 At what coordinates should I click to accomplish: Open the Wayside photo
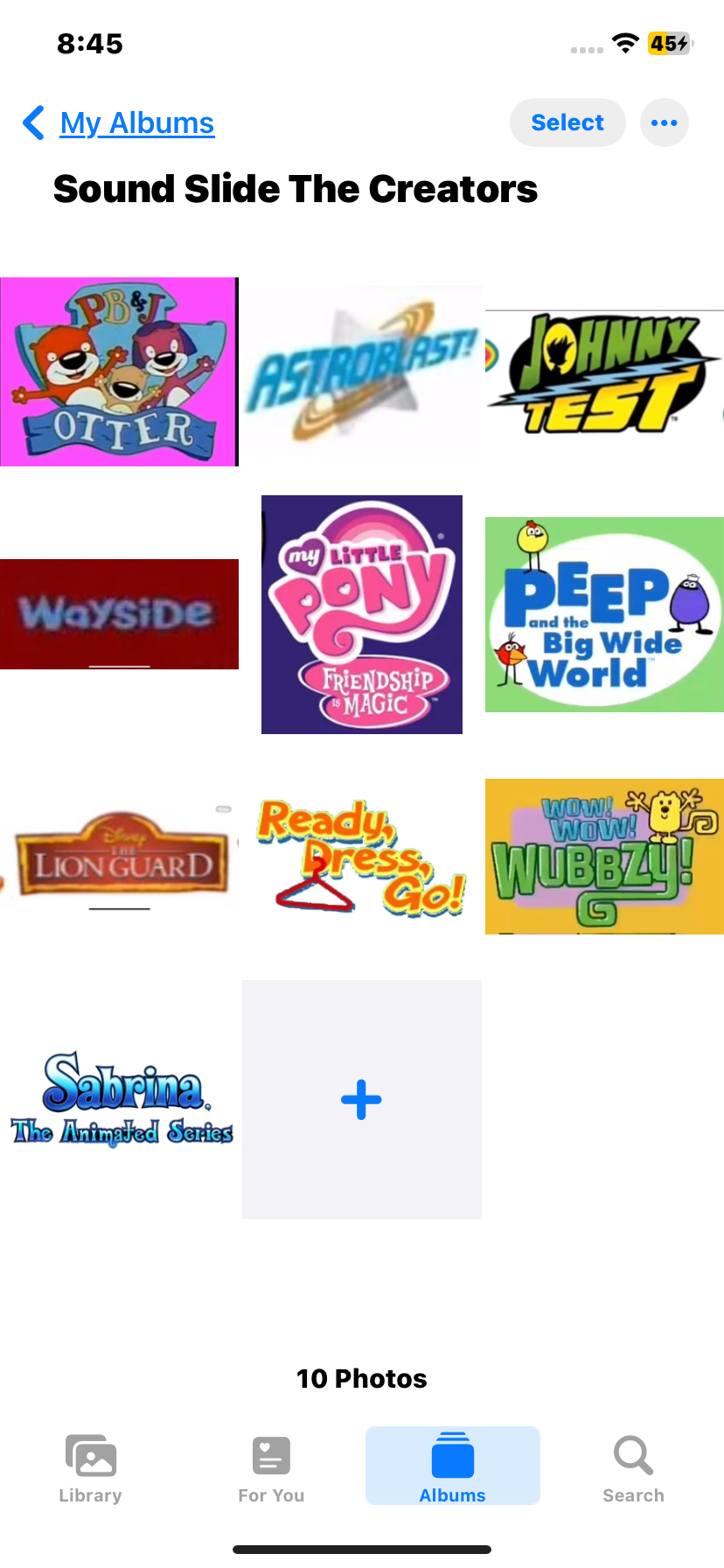(x=119, y=614)
